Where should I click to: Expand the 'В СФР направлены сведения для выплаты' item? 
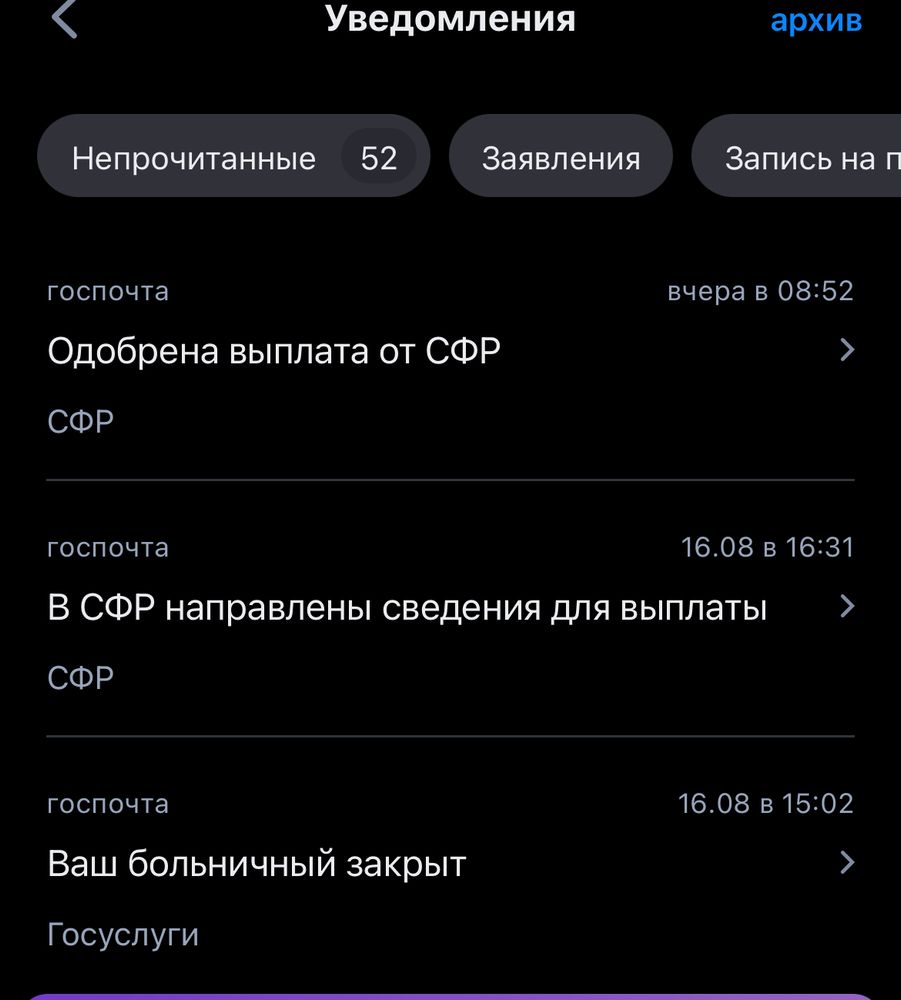pyautogui.click(x=406, y=606)
